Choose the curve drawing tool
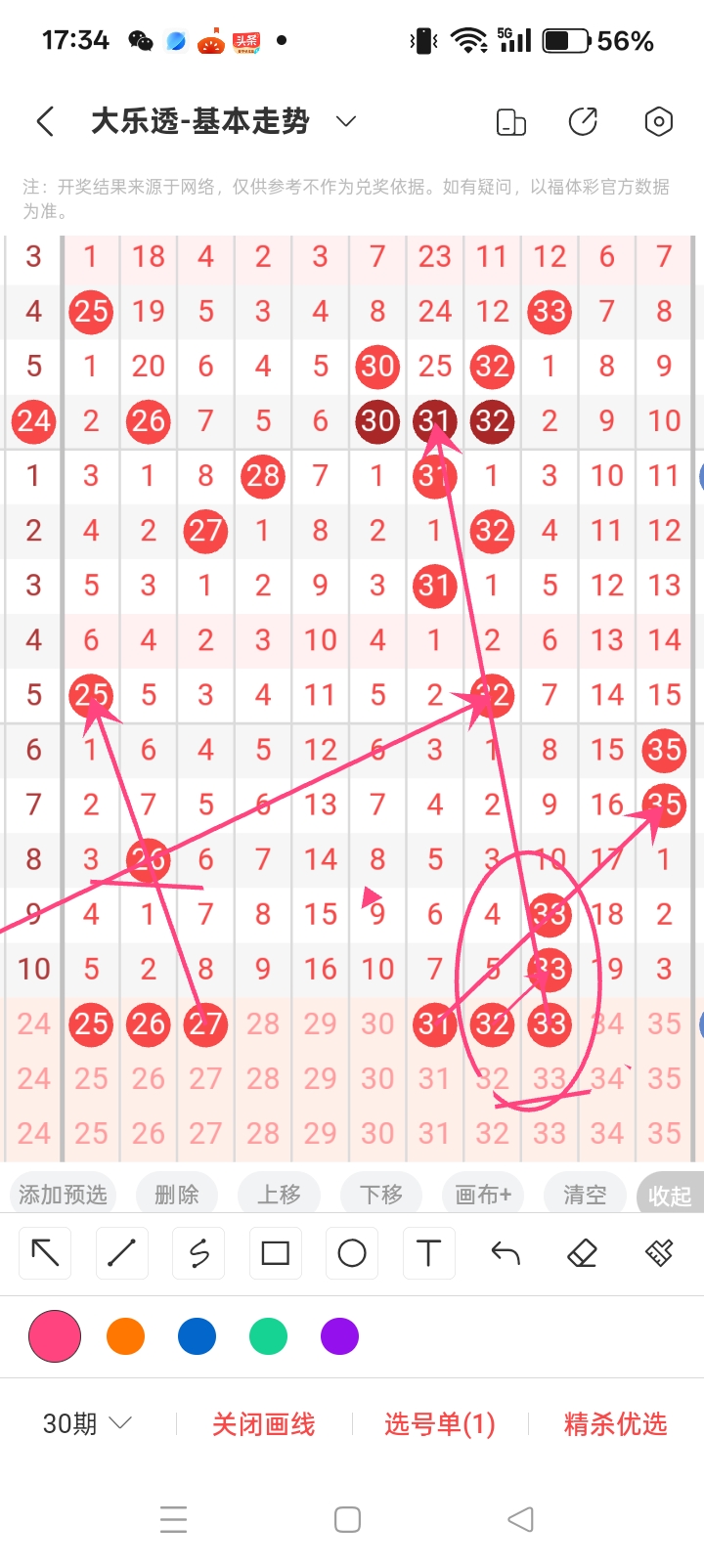704x1568 pixels. click(x=198, y=1252)
